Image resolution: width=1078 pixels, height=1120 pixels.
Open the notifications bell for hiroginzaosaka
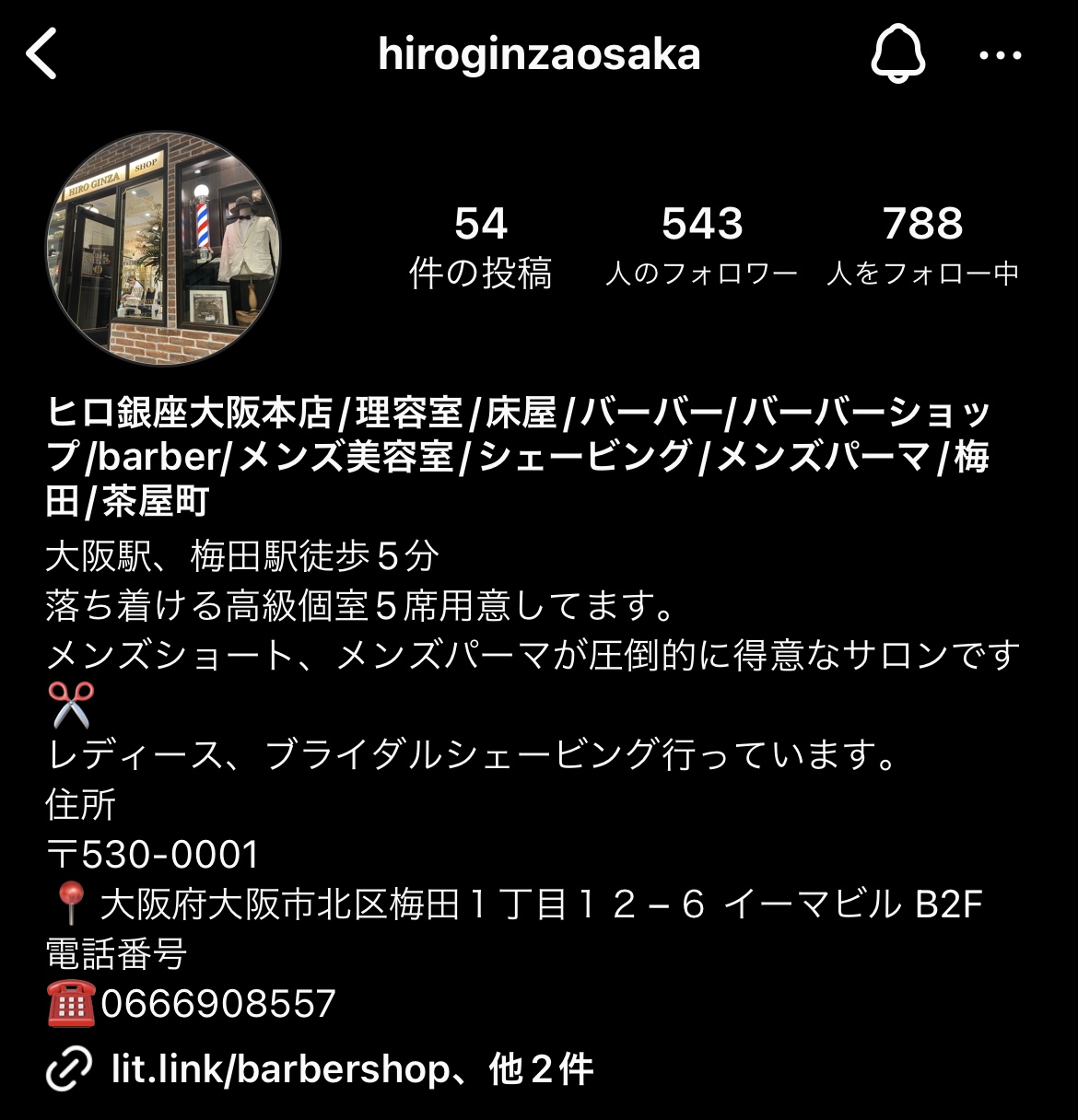pos(897,53)
